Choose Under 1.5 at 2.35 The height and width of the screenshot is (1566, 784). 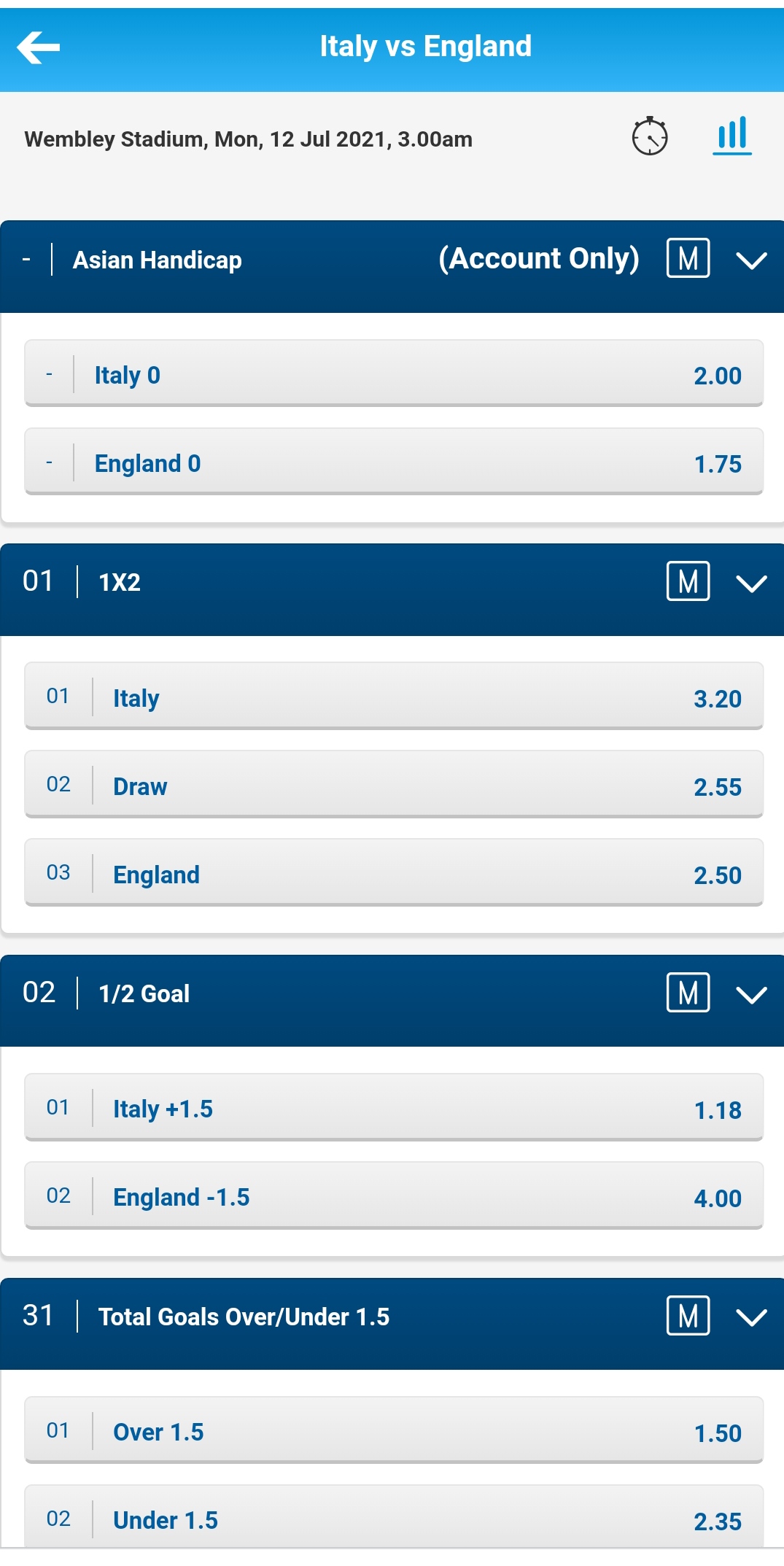tap(394, 1519)
